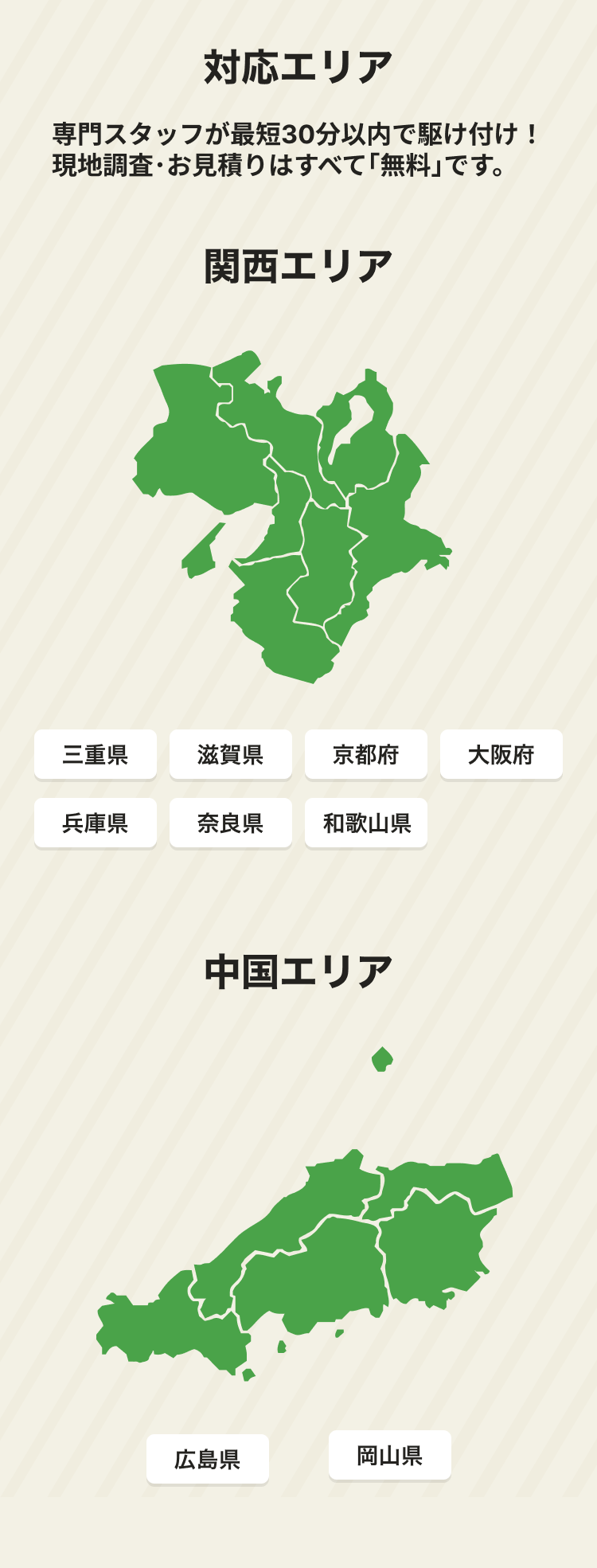This screenshot has width=597, height=1568.
Task: Click the Chugoku region map illustration
Action: [x=318, y=1258]
